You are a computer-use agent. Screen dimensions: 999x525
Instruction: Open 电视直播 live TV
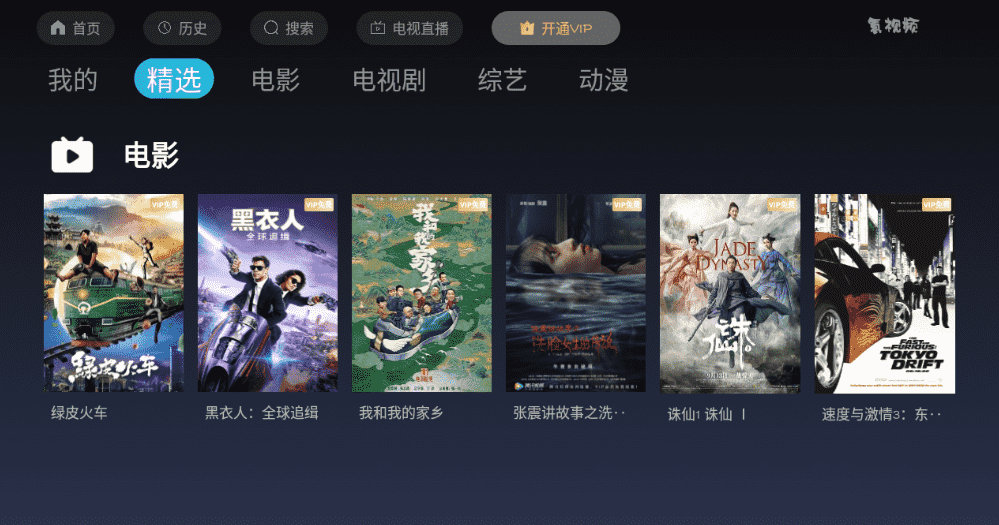tap(409, 28)
